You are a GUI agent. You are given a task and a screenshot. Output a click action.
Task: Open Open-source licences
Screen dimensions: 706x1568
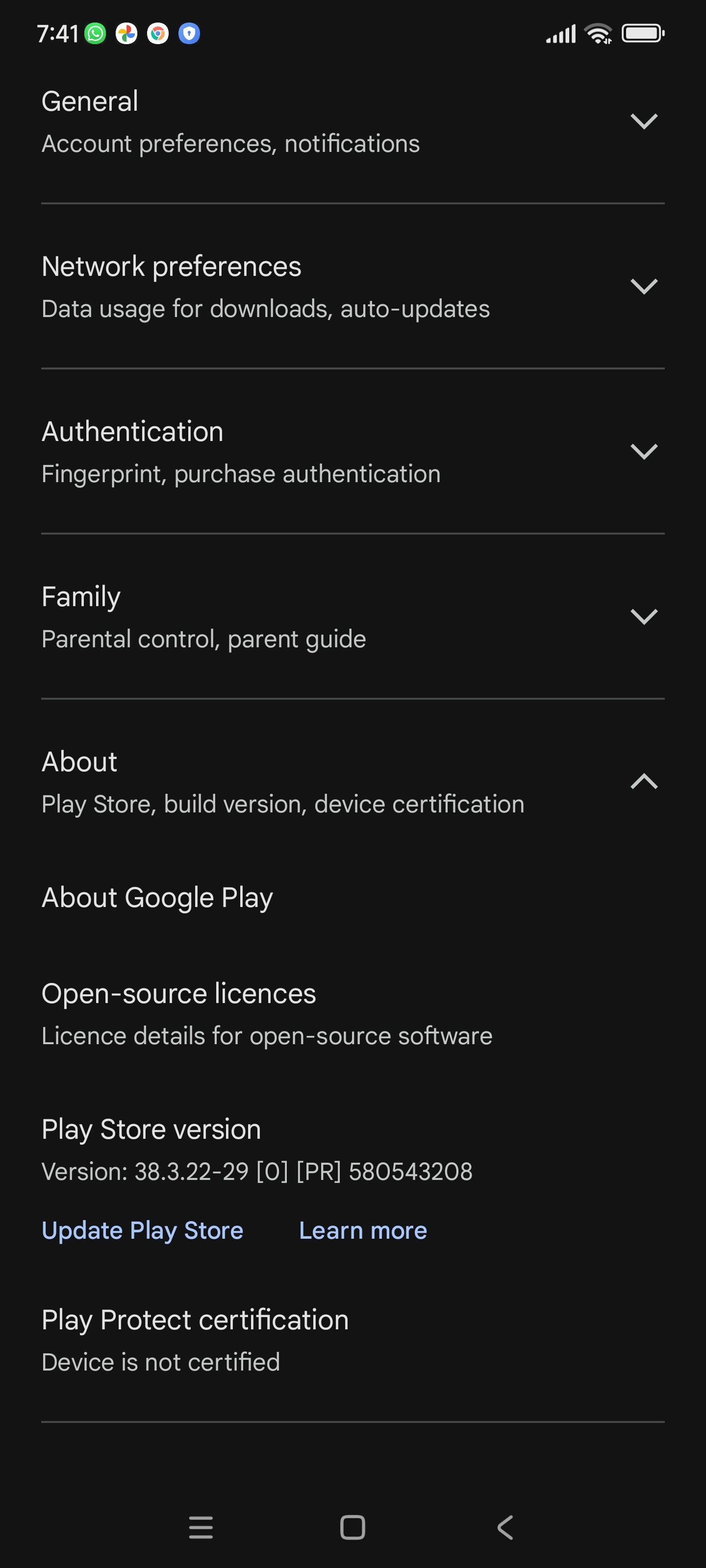pyautogui.click(x=353, y=1013)
